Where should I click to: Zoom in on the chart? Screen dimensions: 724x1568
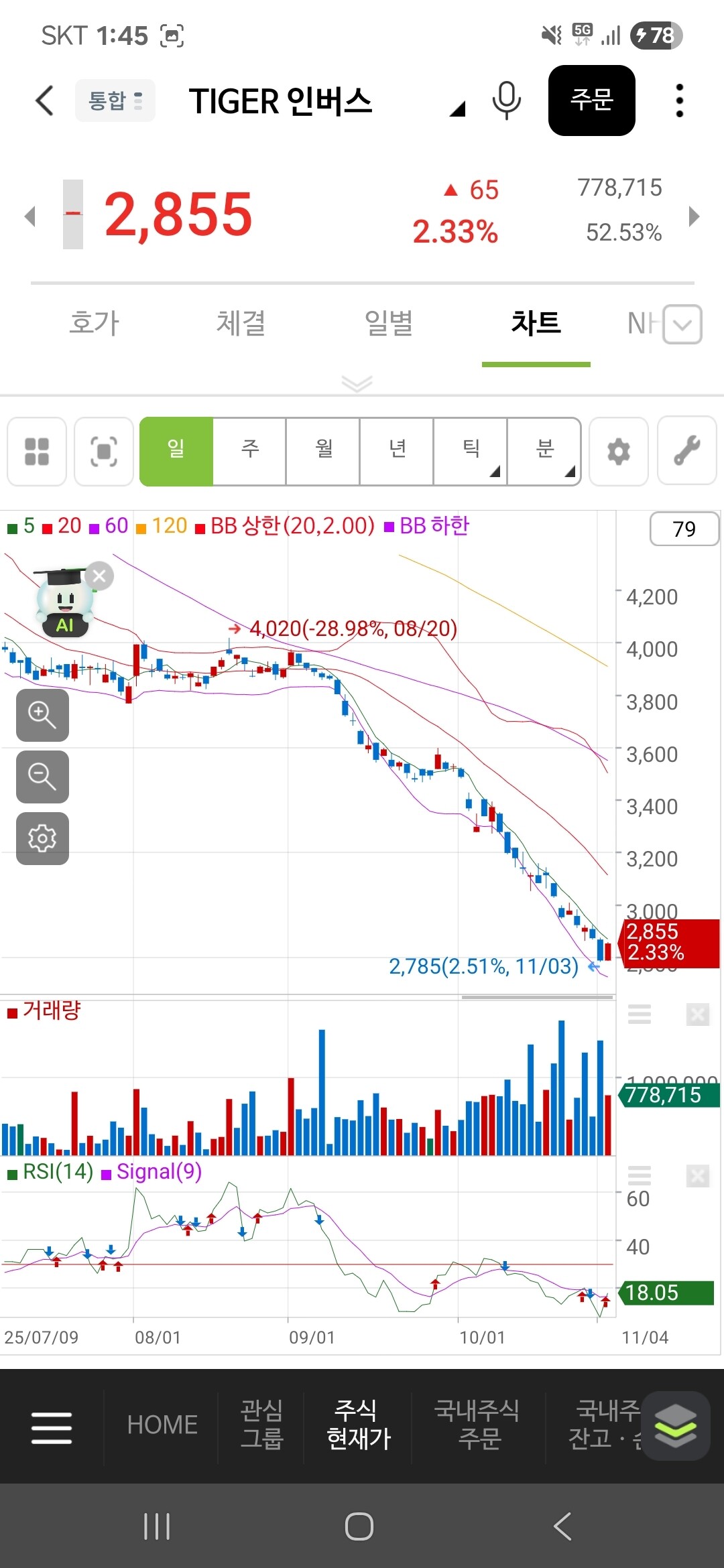[42, 715]
